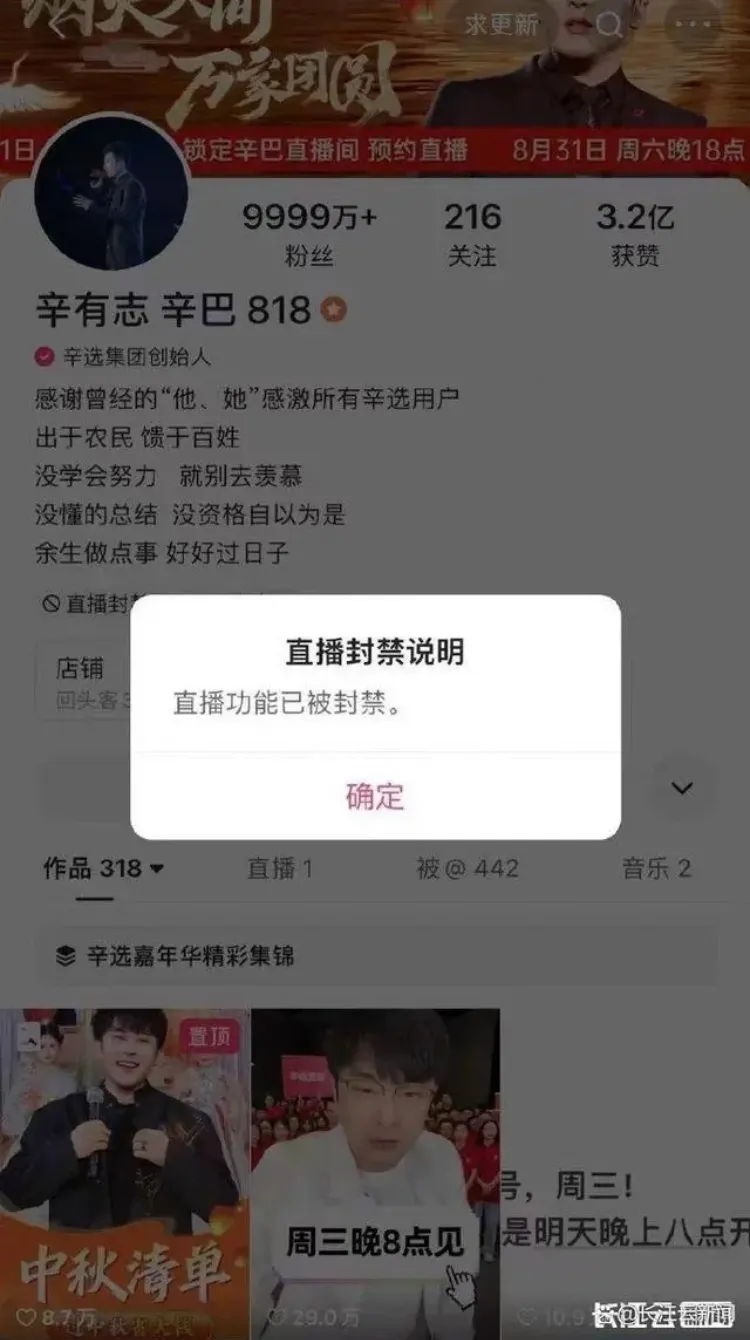The image size is (750, 1340).
Task: View the 216 关注 list
Action: coord(472,234)
